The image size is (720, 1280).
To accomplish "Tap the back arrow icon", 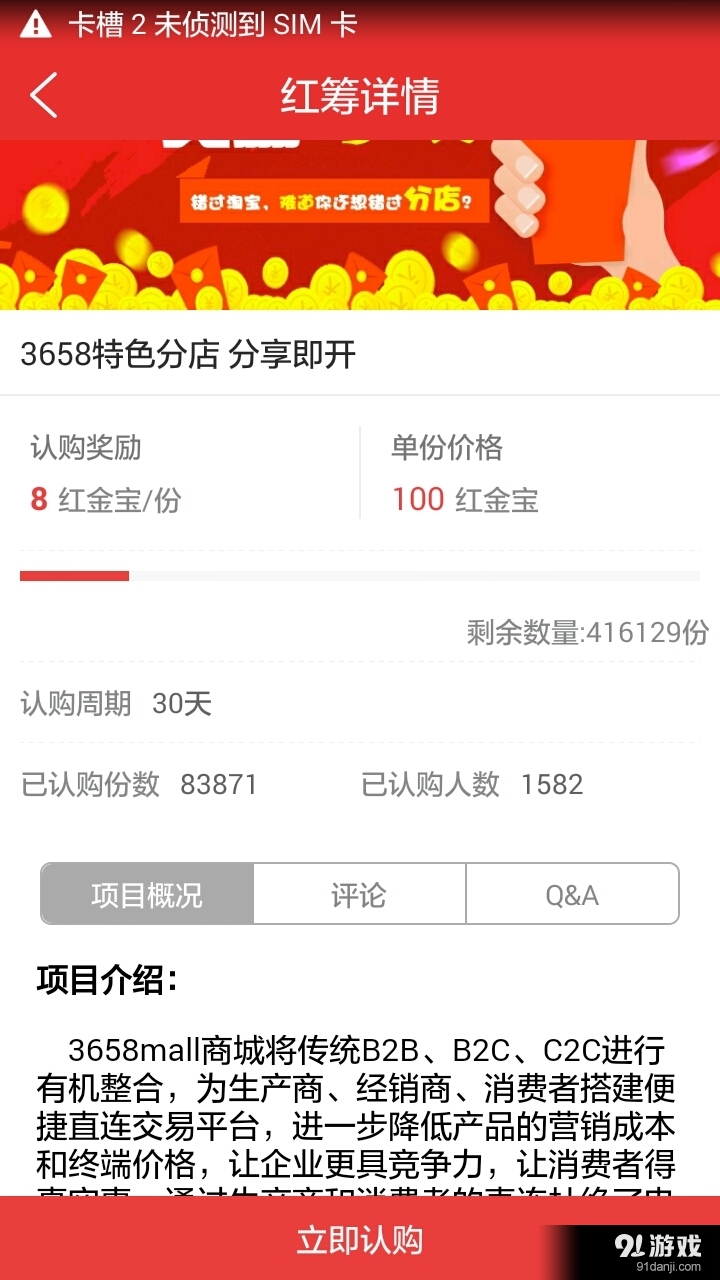I will pos(42,97).
